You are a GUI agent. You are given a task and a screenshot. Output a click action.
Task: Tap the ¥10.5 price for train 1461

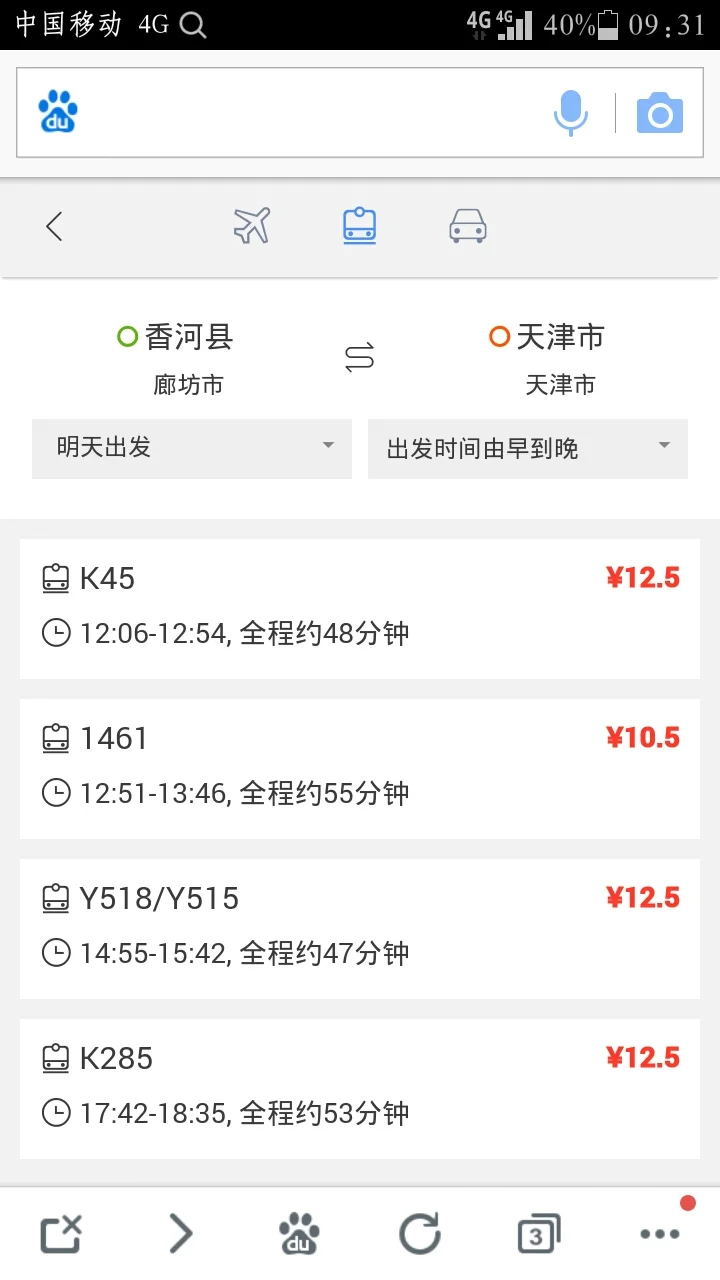[642, 737]
